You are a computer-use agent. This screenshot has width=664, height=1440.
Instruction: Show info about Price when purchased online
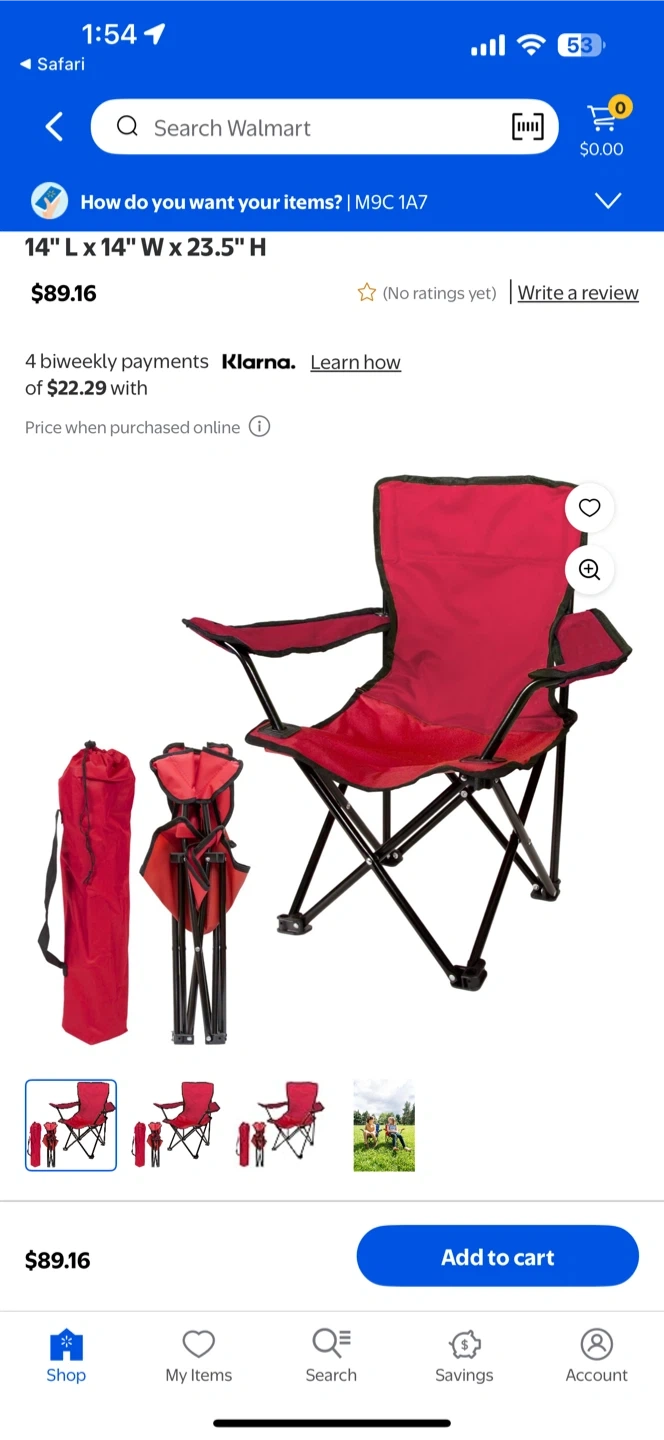[x=259, y=427]
